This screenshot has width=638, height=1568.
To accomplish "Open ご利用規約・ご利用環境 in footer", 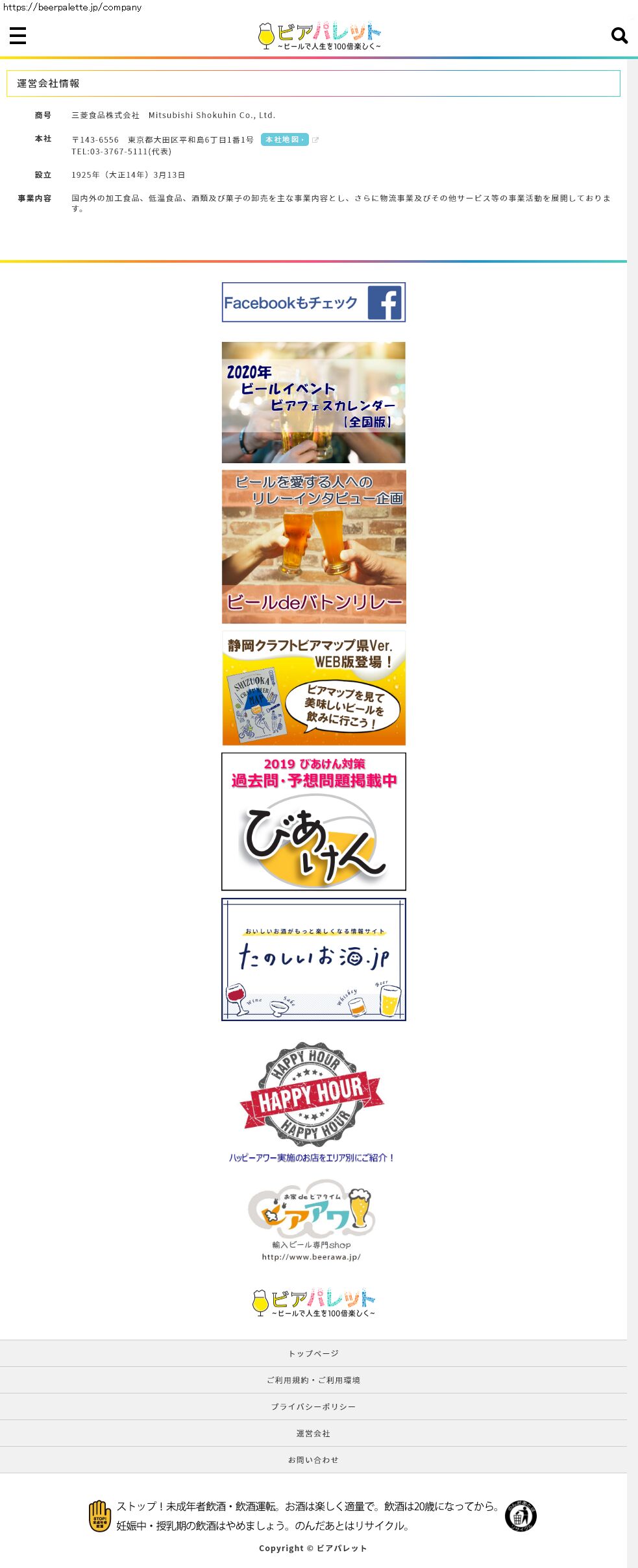I will (x=313, y=1380).
